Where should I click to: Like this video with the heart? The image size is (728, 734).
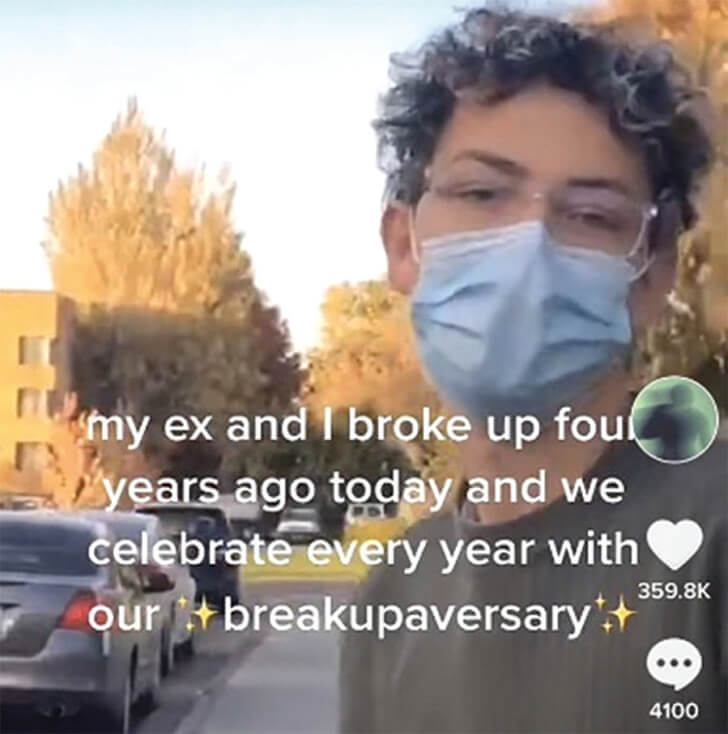675,546
